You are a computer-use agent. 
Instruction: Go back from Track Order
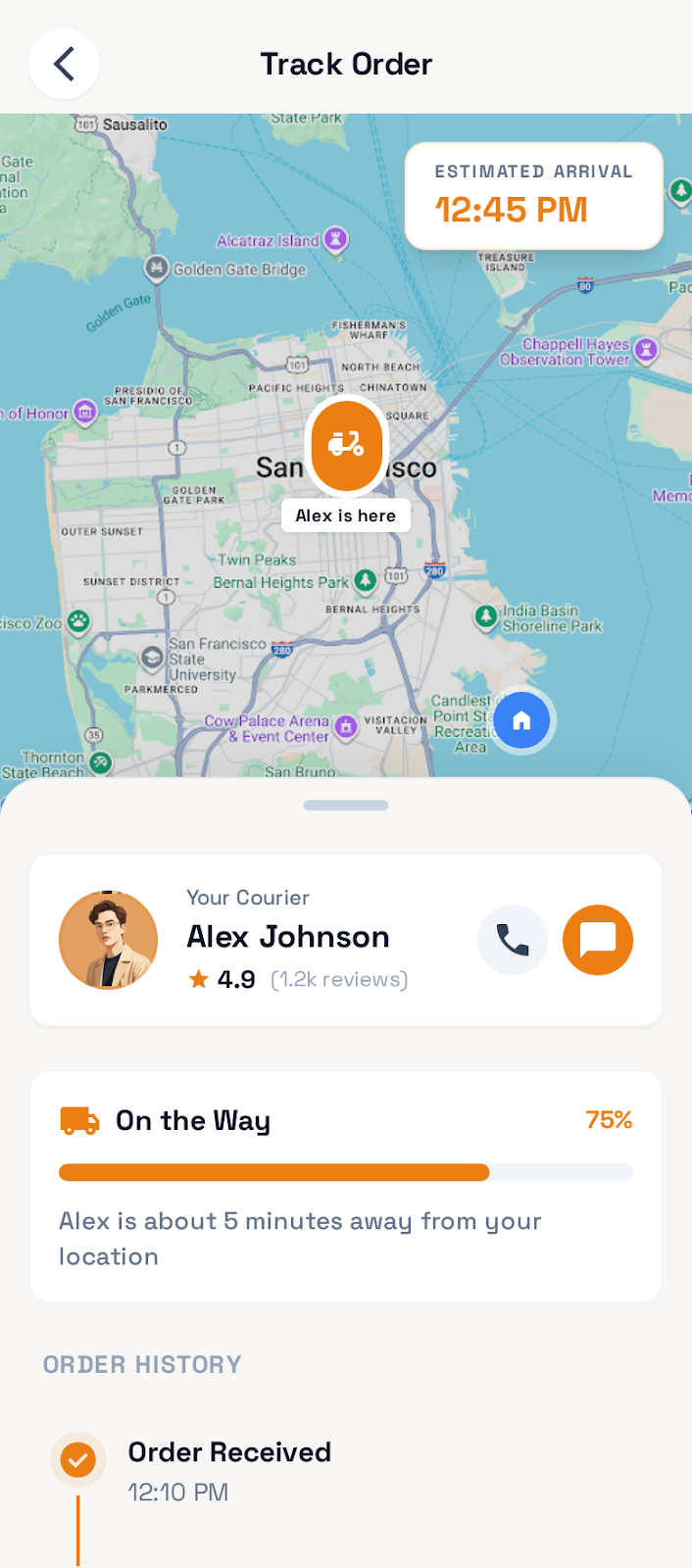click(64, 65)
